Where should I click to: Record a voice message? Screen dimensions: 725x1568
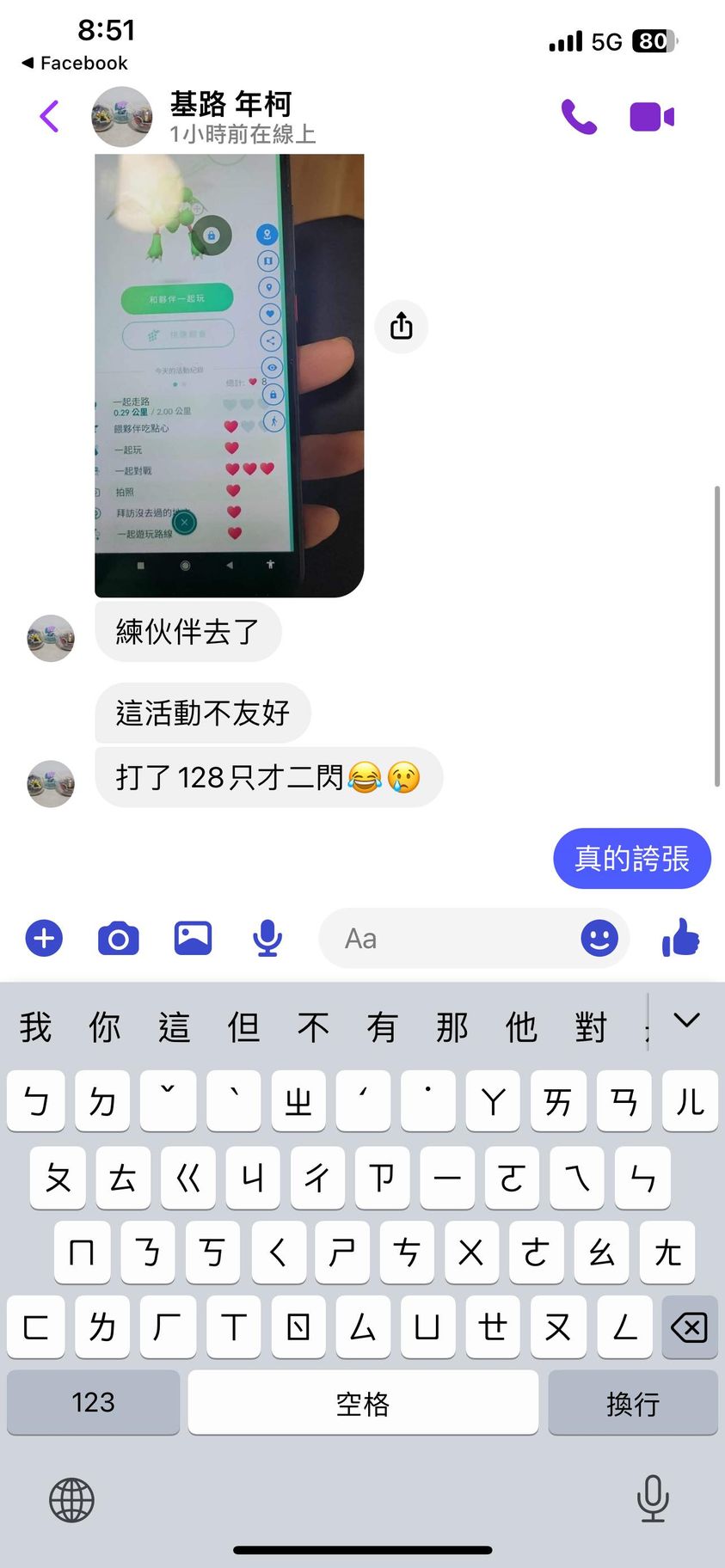(267, 938)
